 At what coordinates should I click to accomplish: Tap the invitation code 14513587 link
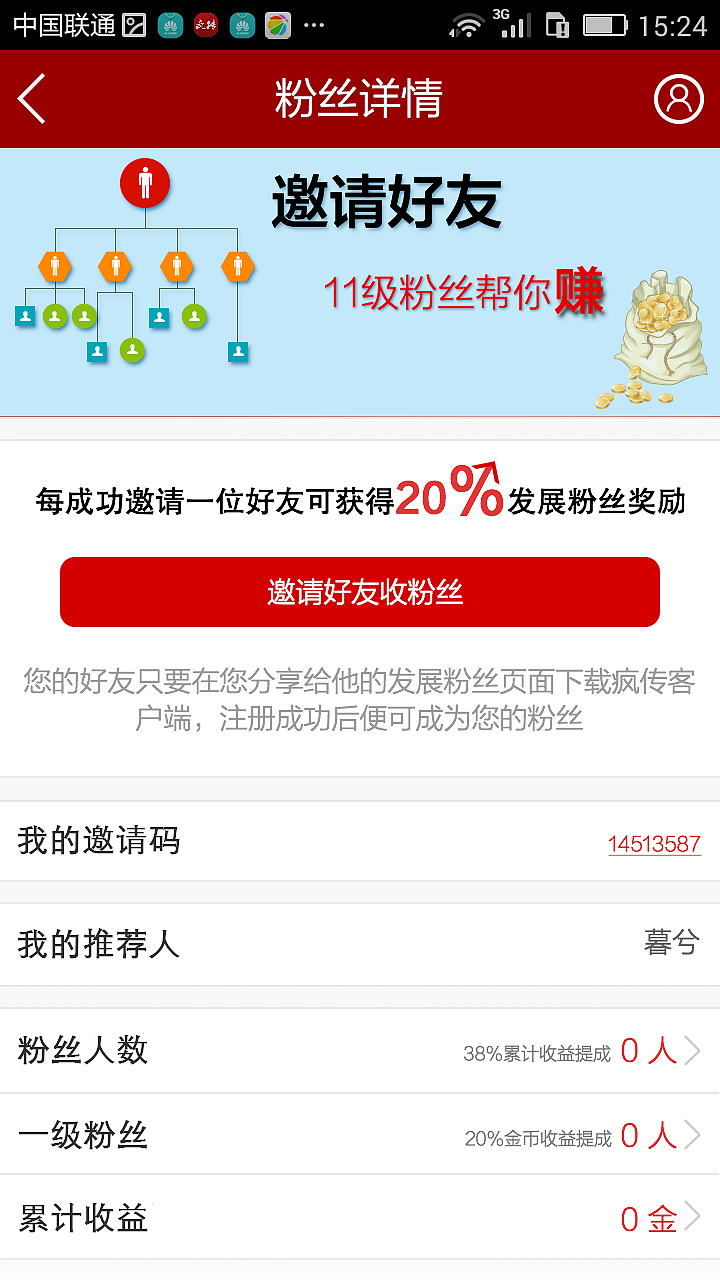(x=655, y=842)
